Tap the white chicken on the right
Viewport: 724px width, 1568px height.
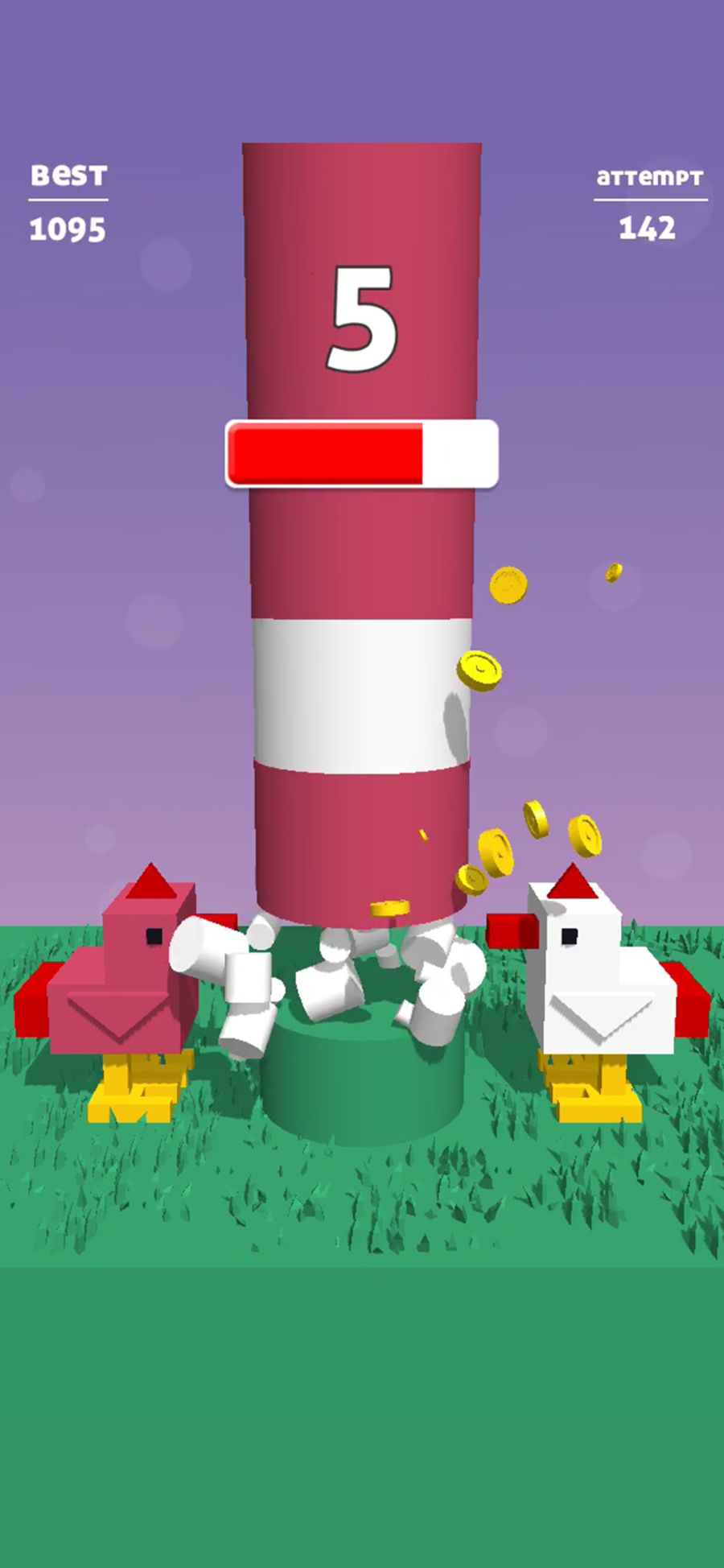[599, 994]
